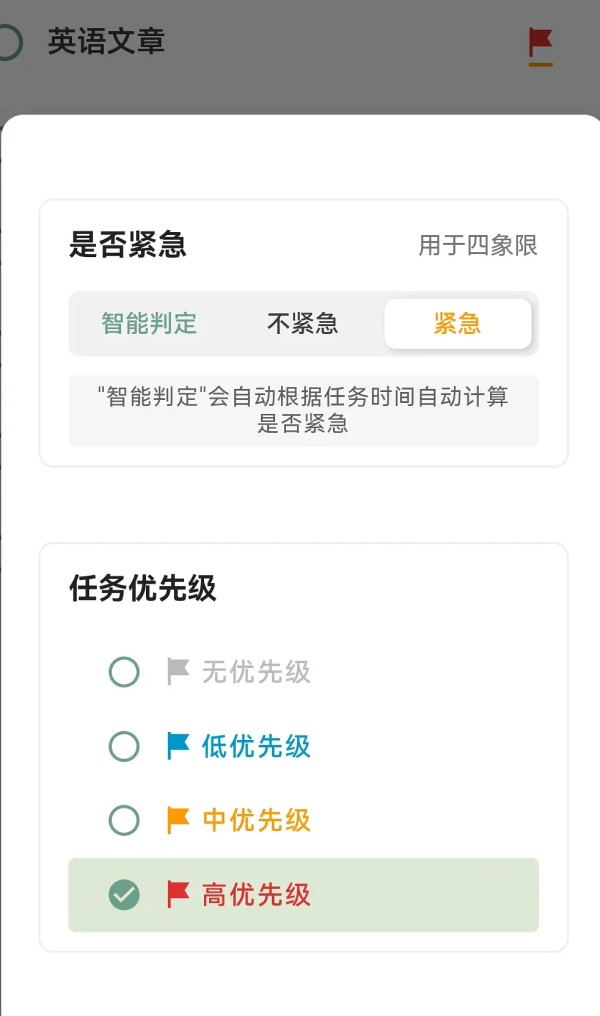Pick 中优先级 priority

coord(303,820)
